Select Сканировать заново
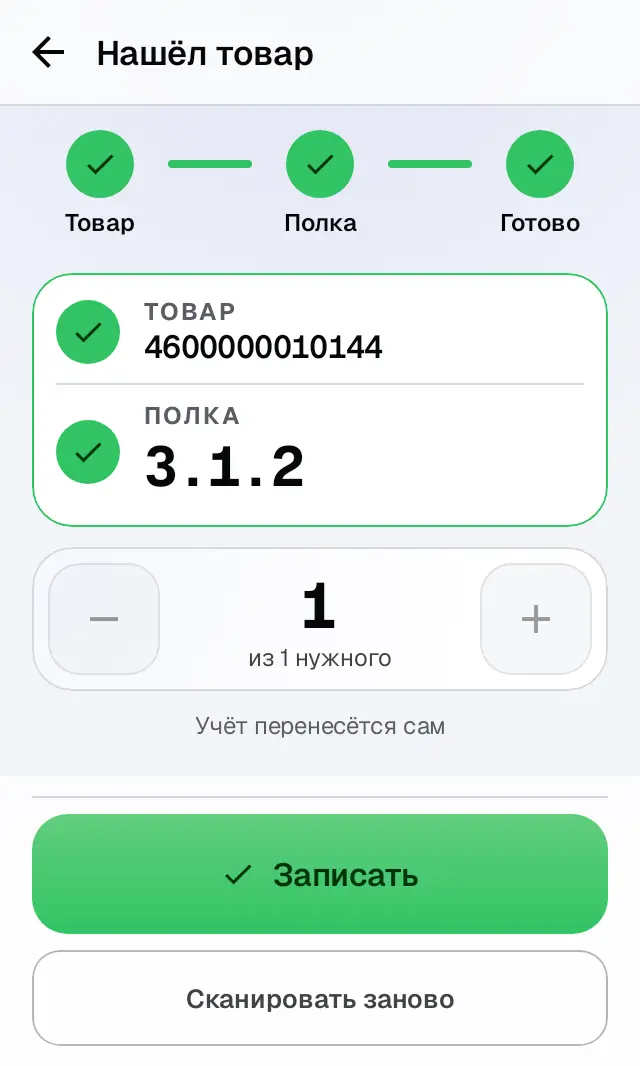The width and height of the screenshot is (640, 1066). (x=320, y=998)
